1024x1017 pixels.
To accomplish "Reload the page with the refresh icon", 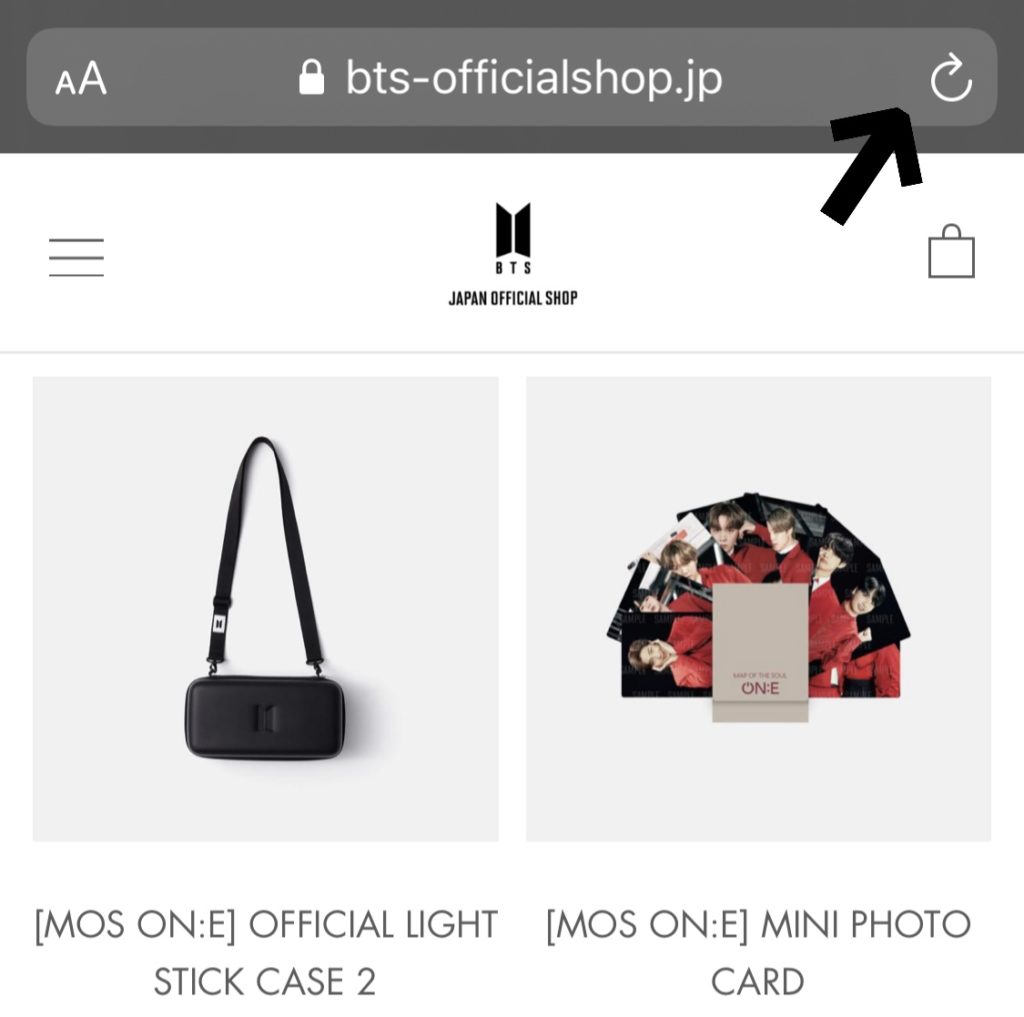I will [950, 79].
